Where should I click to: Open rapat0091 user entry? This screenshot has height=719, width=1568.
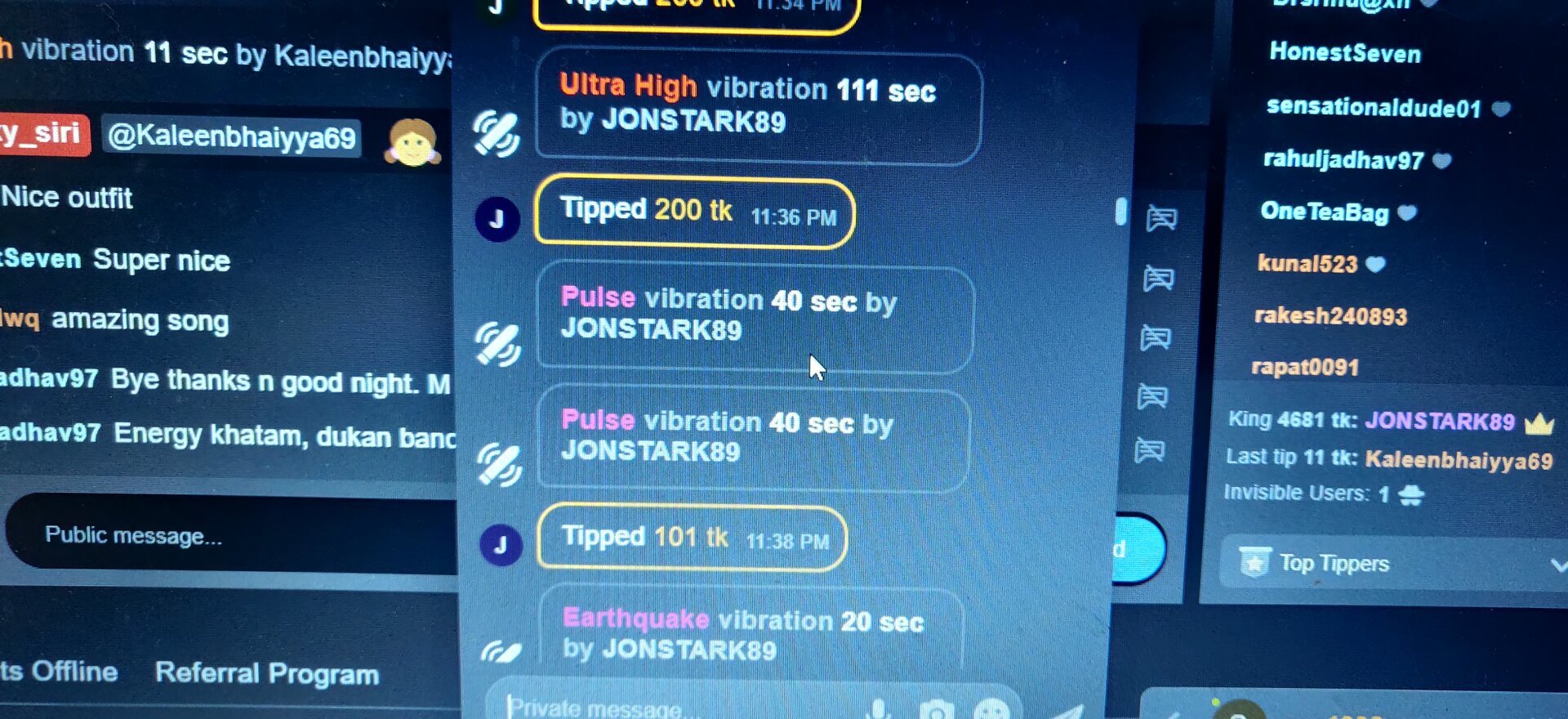(x=1305, y=367)
